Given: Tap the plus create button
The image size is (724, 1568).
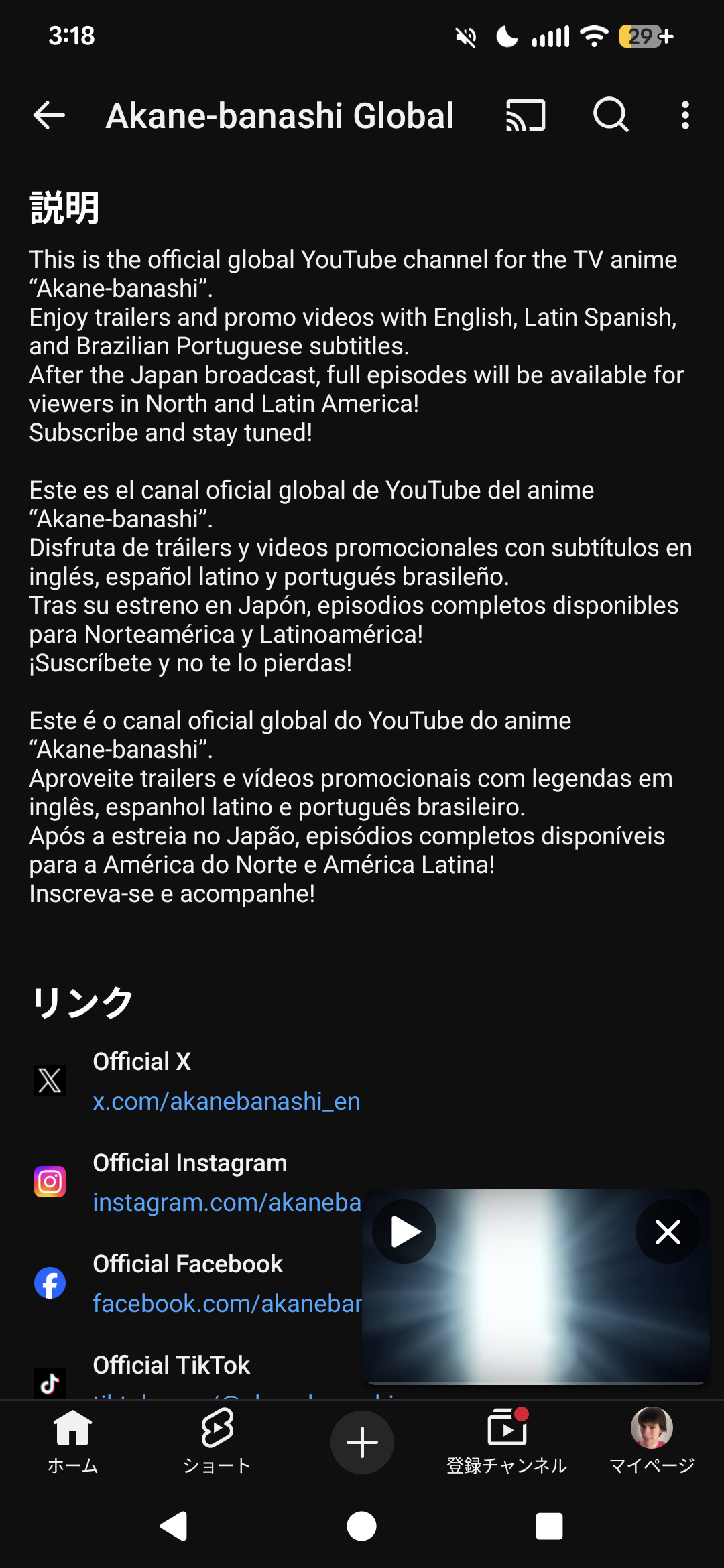Looking at the screenshot, I should pyautogui.click(x=362, y=1442).
